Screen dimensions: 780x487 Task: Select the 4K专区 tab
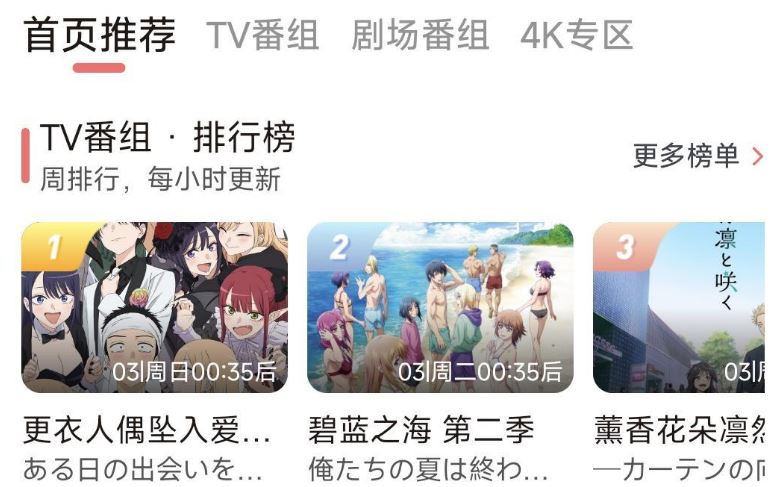coord(577,36)
